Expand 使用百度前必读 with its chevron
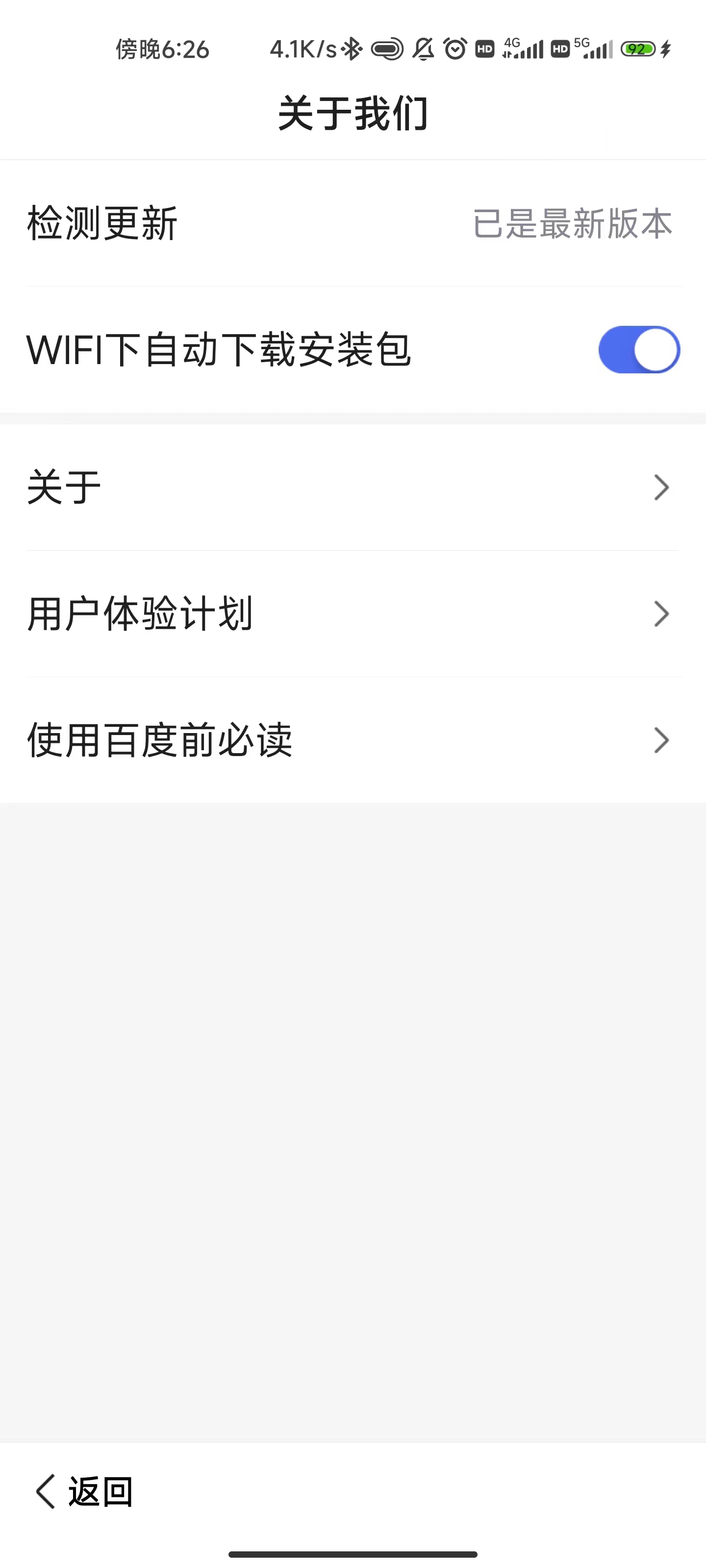This screenshot has width=706, height=1568. point(661,740)
